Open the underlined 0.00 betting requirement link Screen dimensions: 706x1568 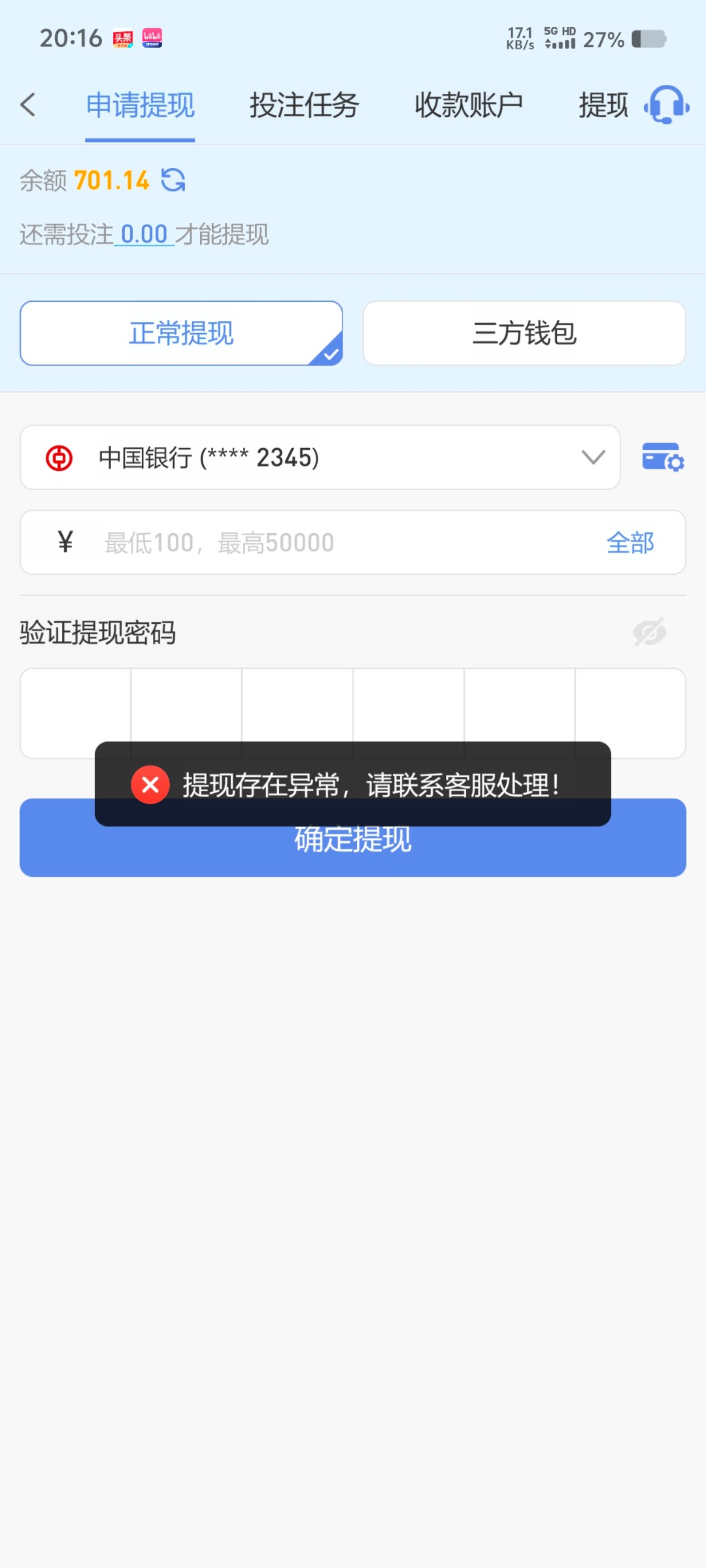tap(144, 234)
